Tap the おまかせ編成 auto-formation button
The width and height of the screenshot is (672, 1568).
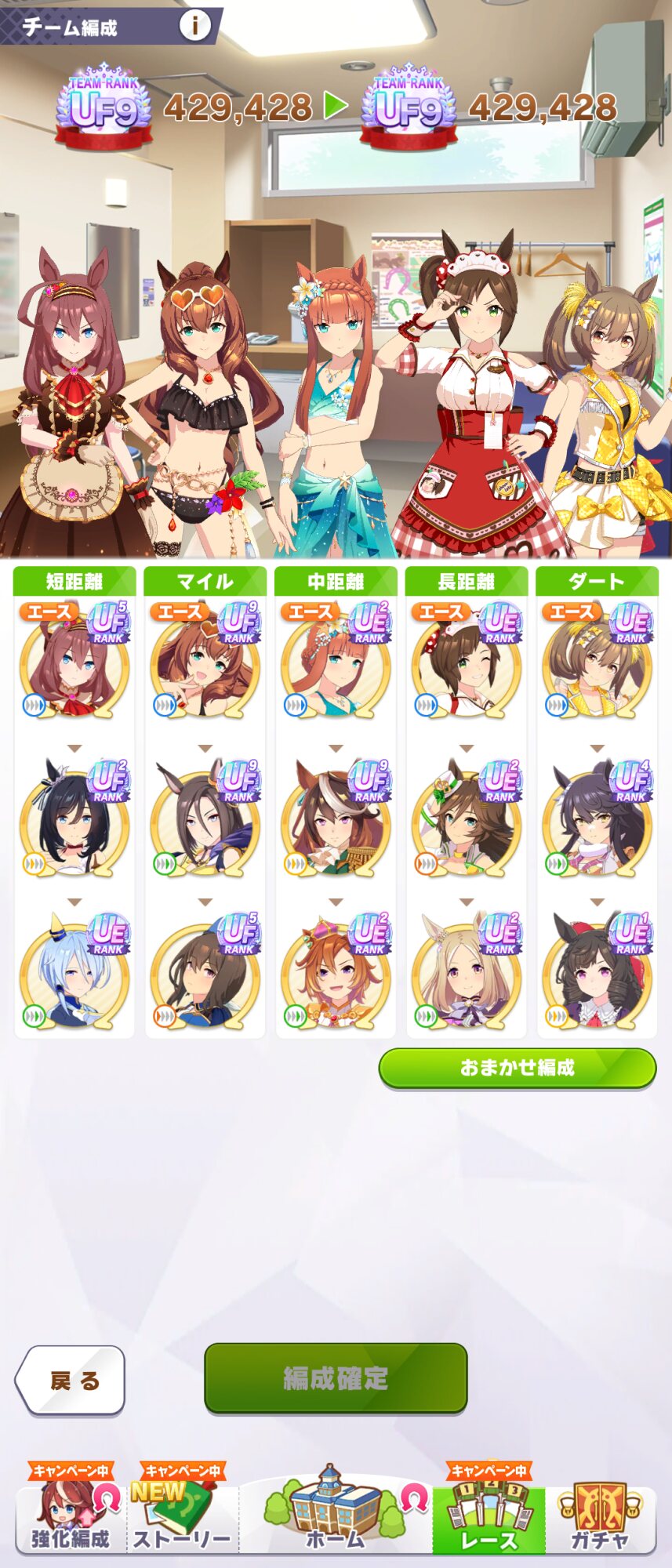517,1067
